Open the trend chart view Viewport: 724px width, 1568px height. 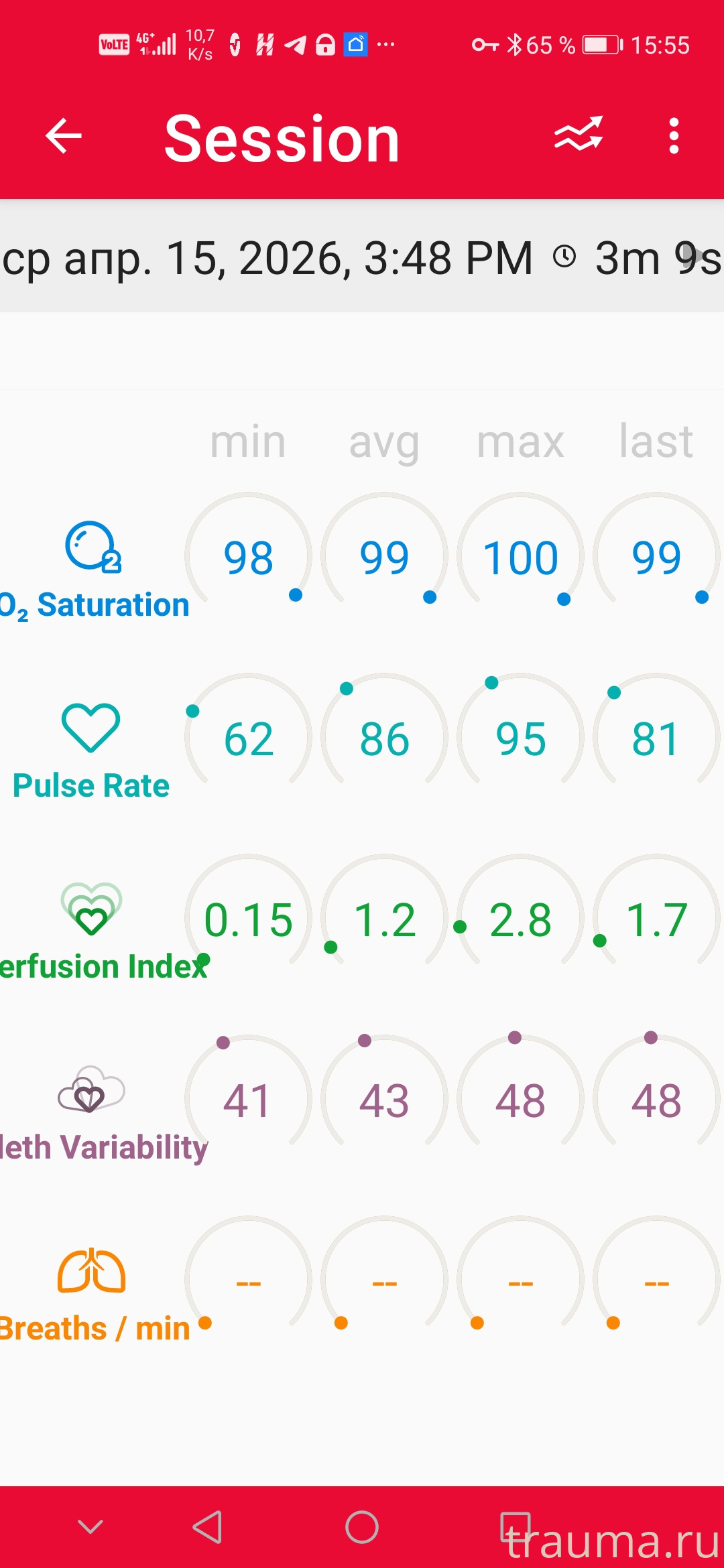[578, 135]
